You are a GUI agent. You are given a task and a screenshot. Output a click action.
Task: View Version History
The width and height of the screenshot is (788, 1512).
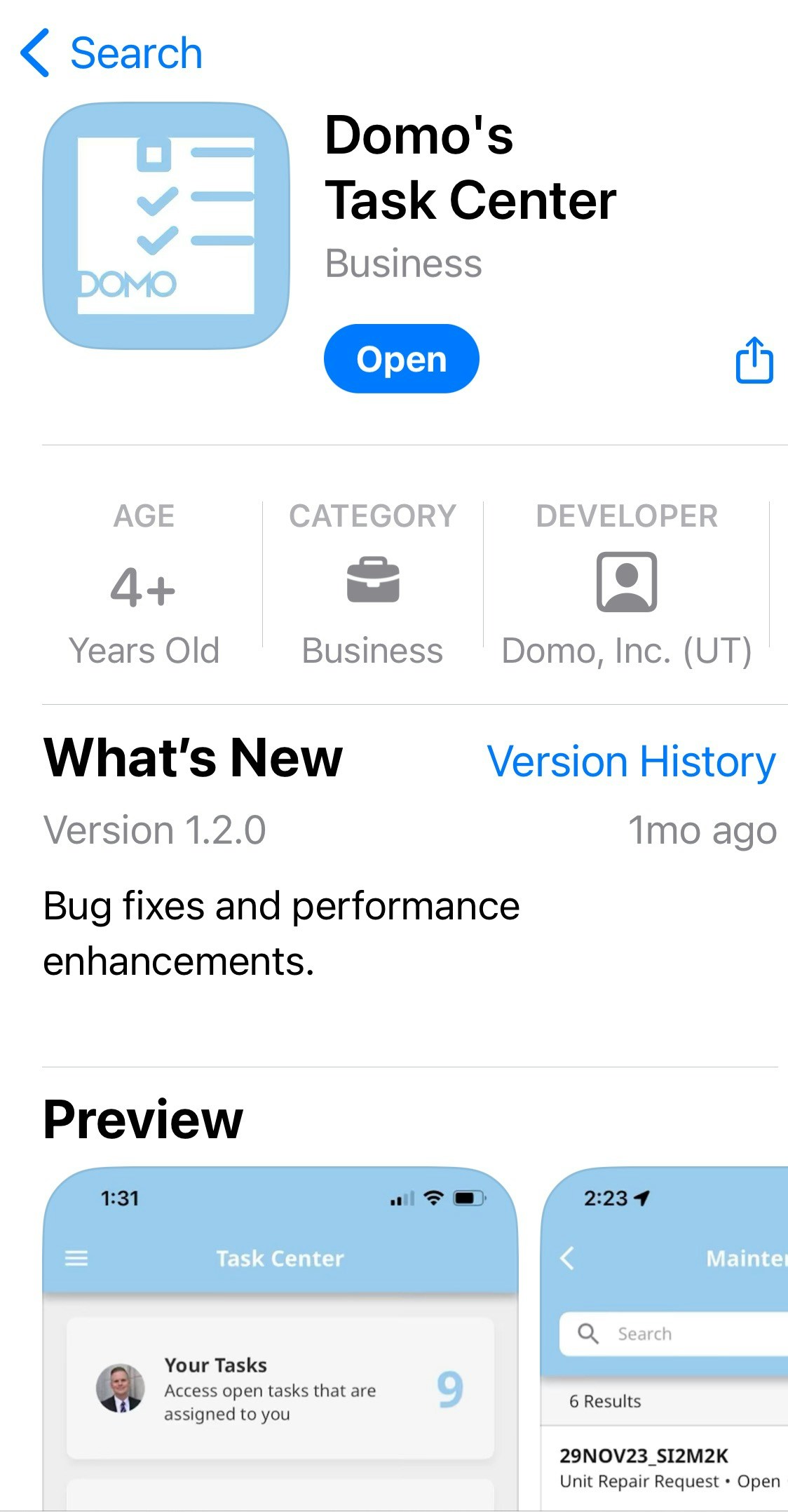tap(631, 762)
